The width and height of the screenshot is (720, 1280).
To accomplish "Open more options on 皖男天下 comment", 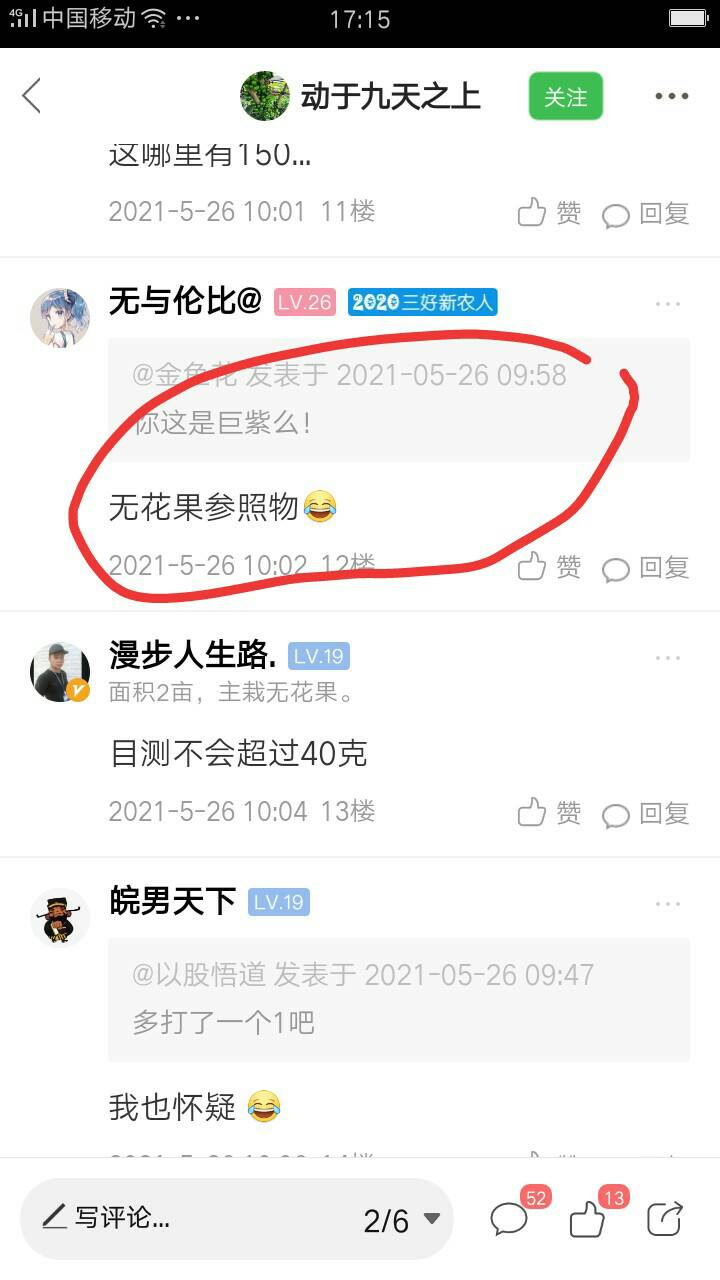I will [x=667, y=904].
